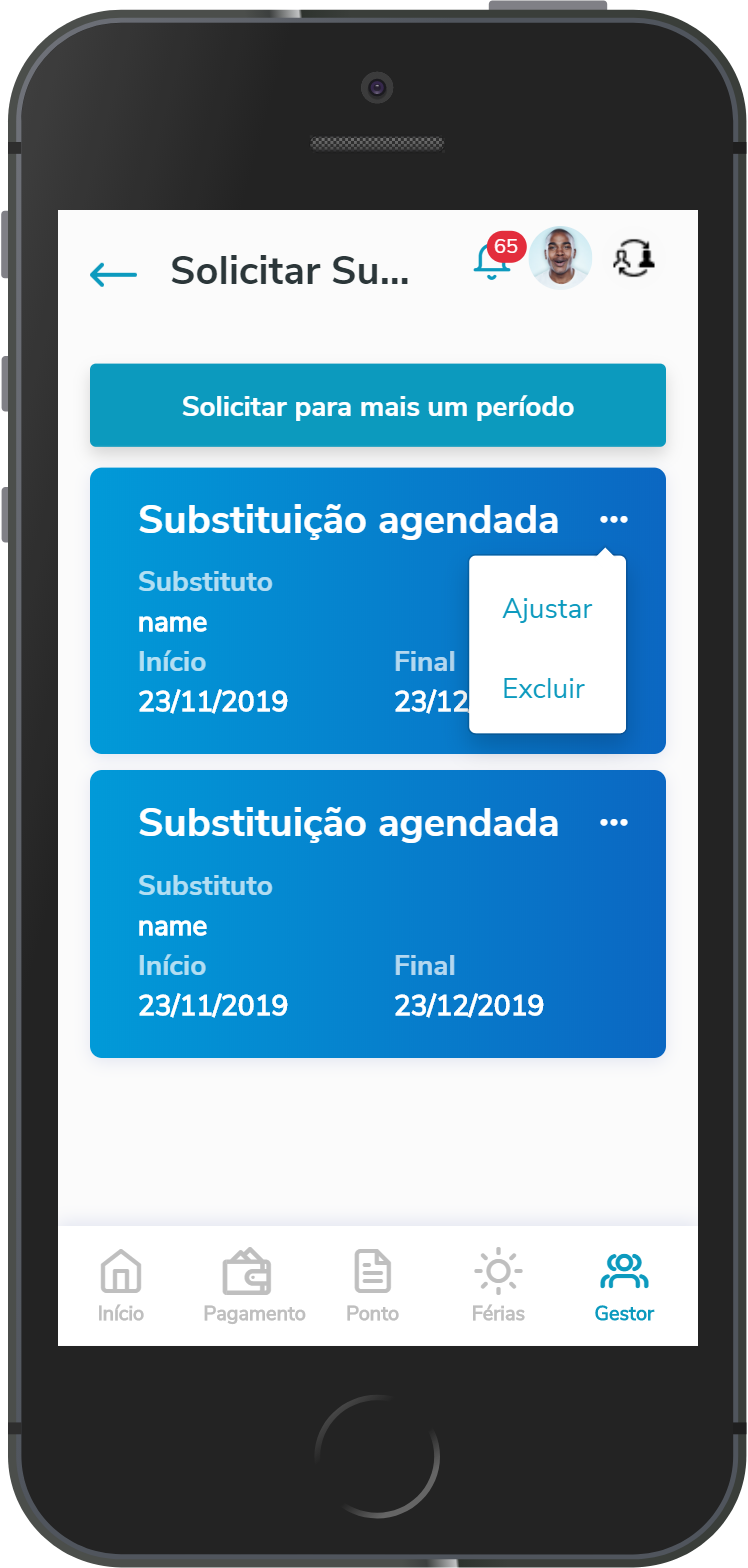This screenshot has height=1568, width=748.
Task: Tap the switch-user icon beside the avatar
Action: [x=634, y=258]
